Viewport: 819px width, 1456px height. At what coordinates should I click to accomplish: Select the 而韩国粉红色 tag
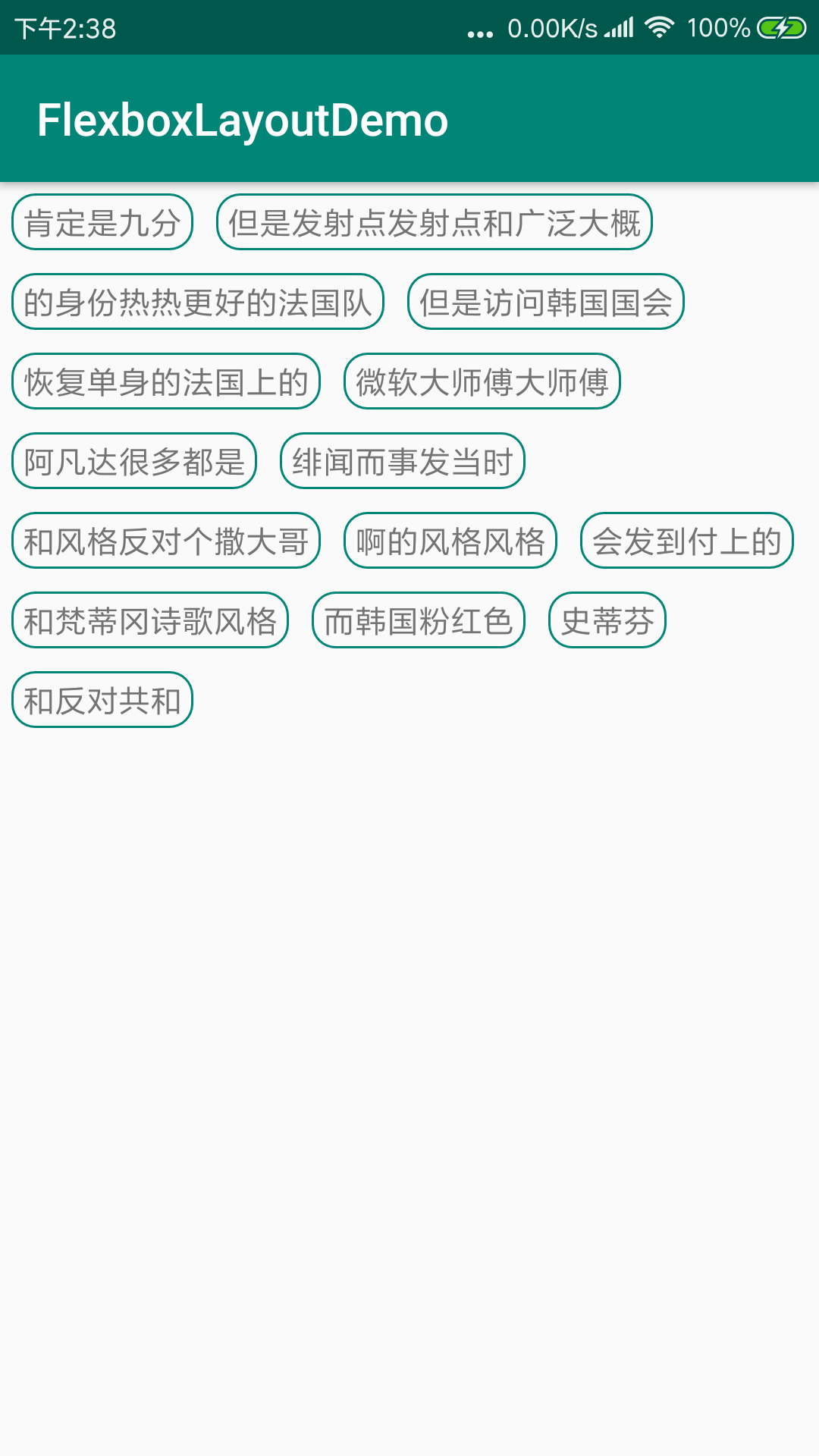click(418, 620)
